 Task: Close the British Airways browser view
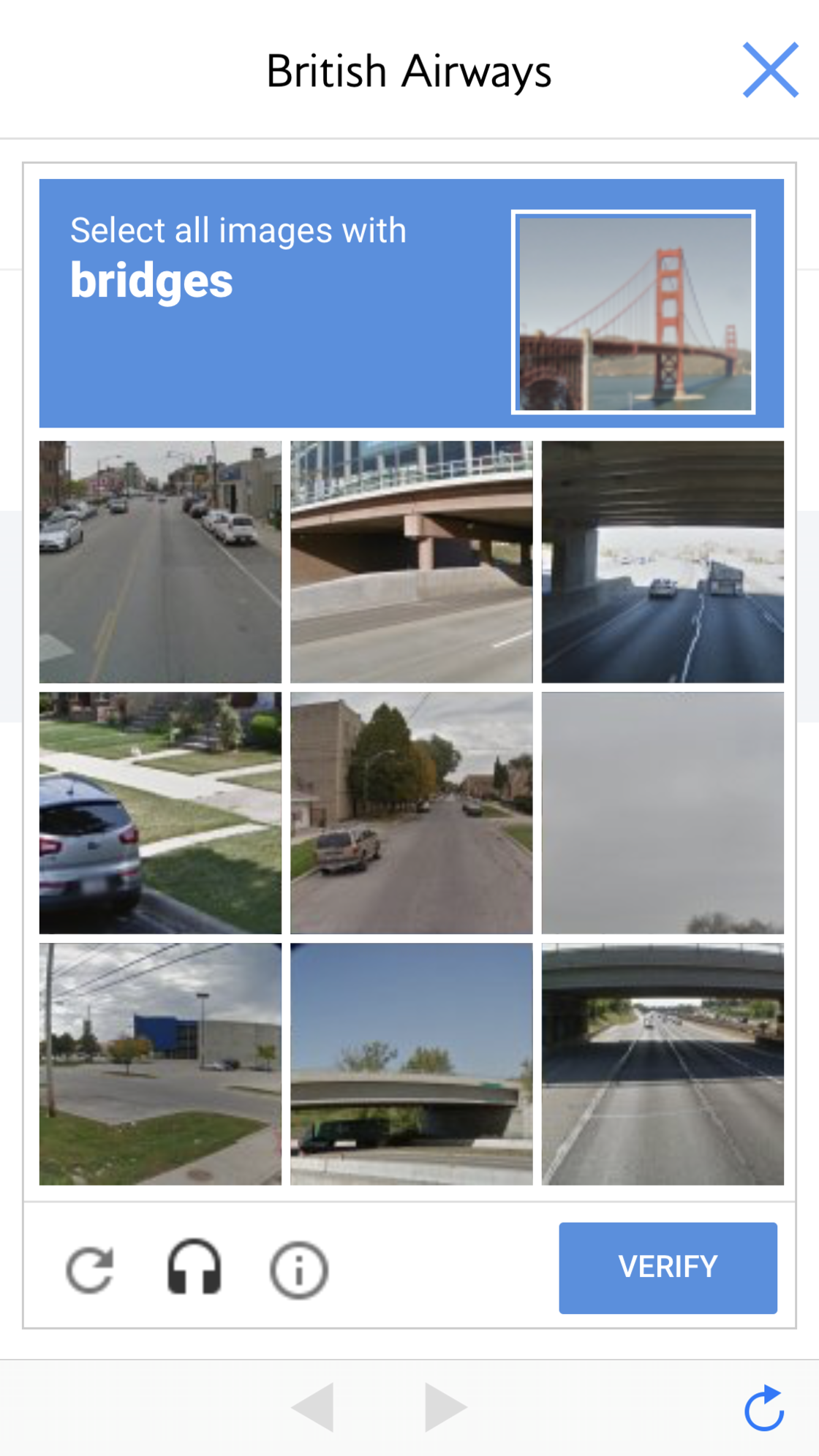(770, 70)
